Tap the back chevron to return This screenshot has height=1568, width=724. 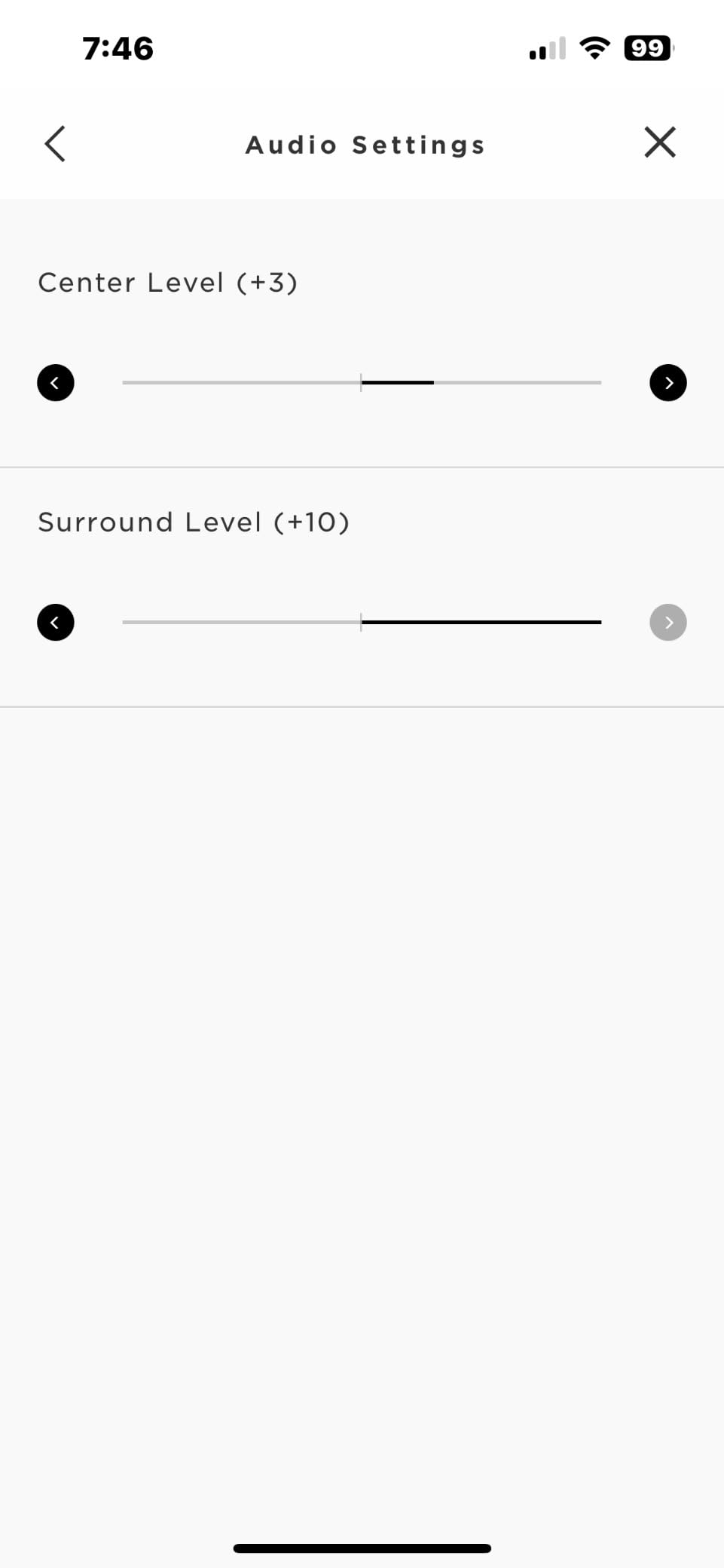point(55,143)
